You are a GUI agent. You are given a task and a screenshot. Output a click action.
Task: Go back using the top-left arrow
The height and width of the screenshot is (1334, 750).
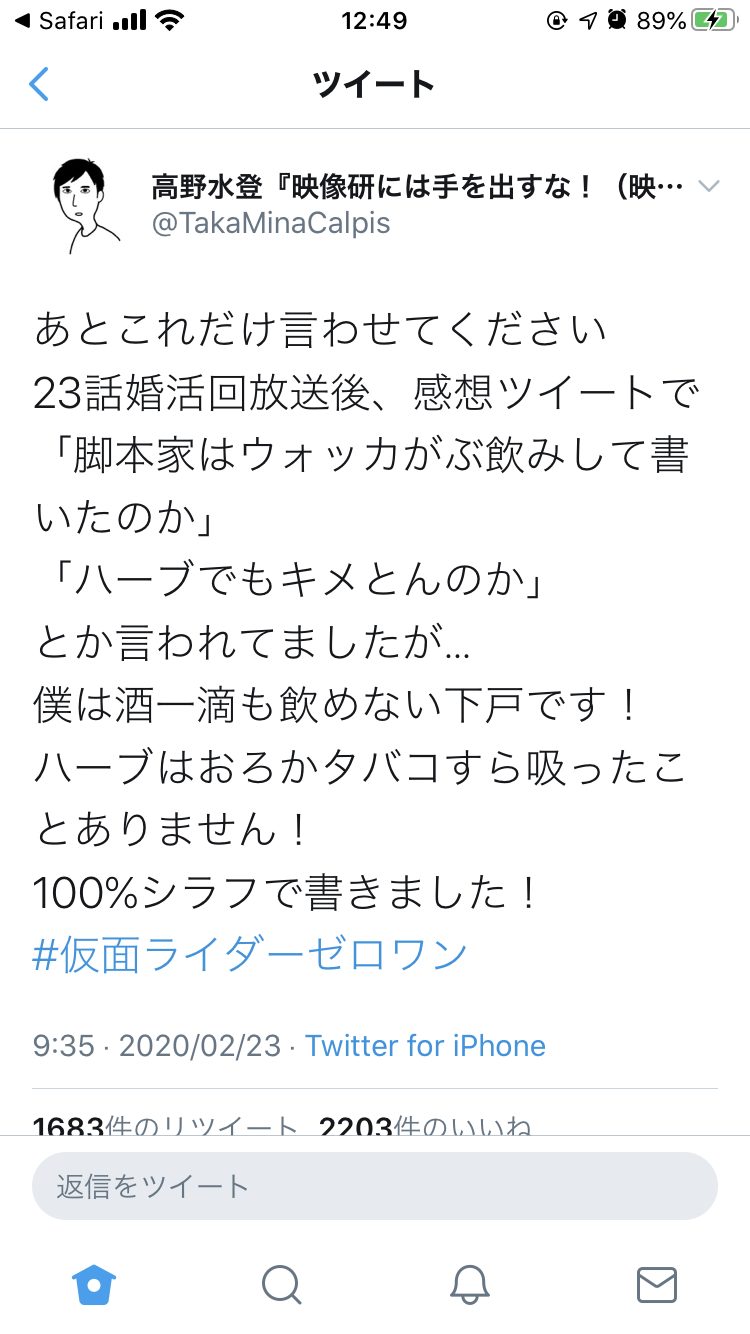point(39,84)
